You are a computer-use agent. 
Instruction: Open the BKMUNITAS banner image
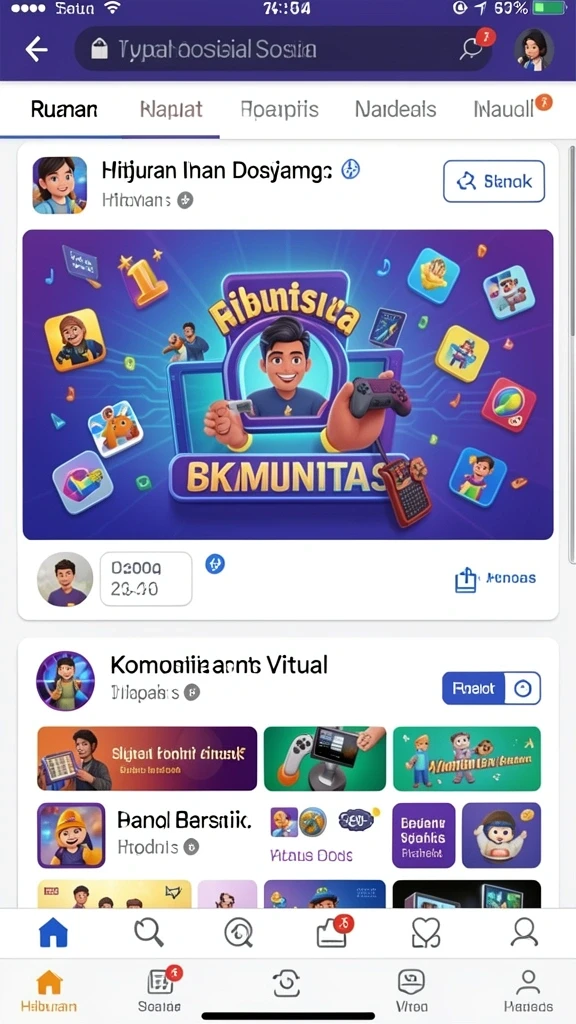point(288,385)
